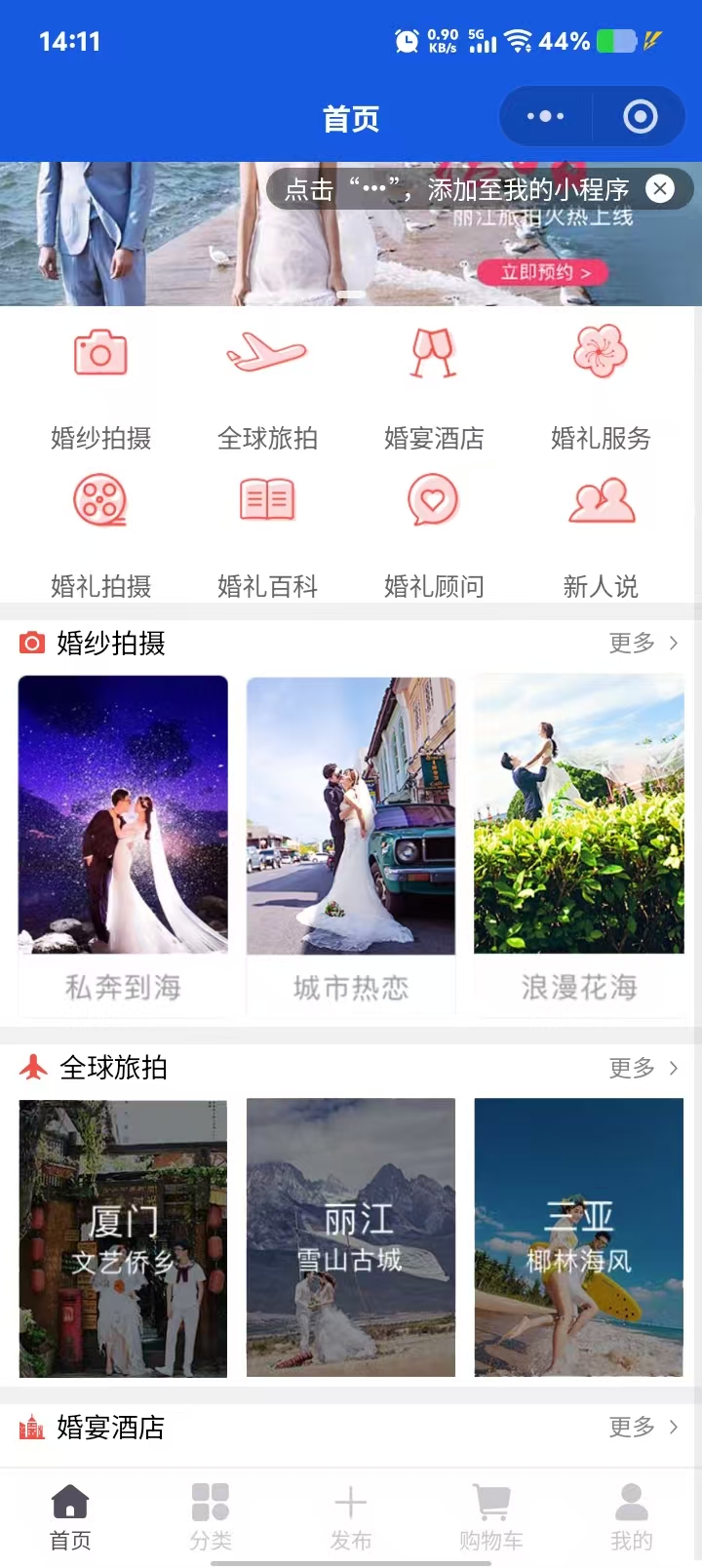
Task: Open the 婚礼顾问 category
Action: click(434, 502)
